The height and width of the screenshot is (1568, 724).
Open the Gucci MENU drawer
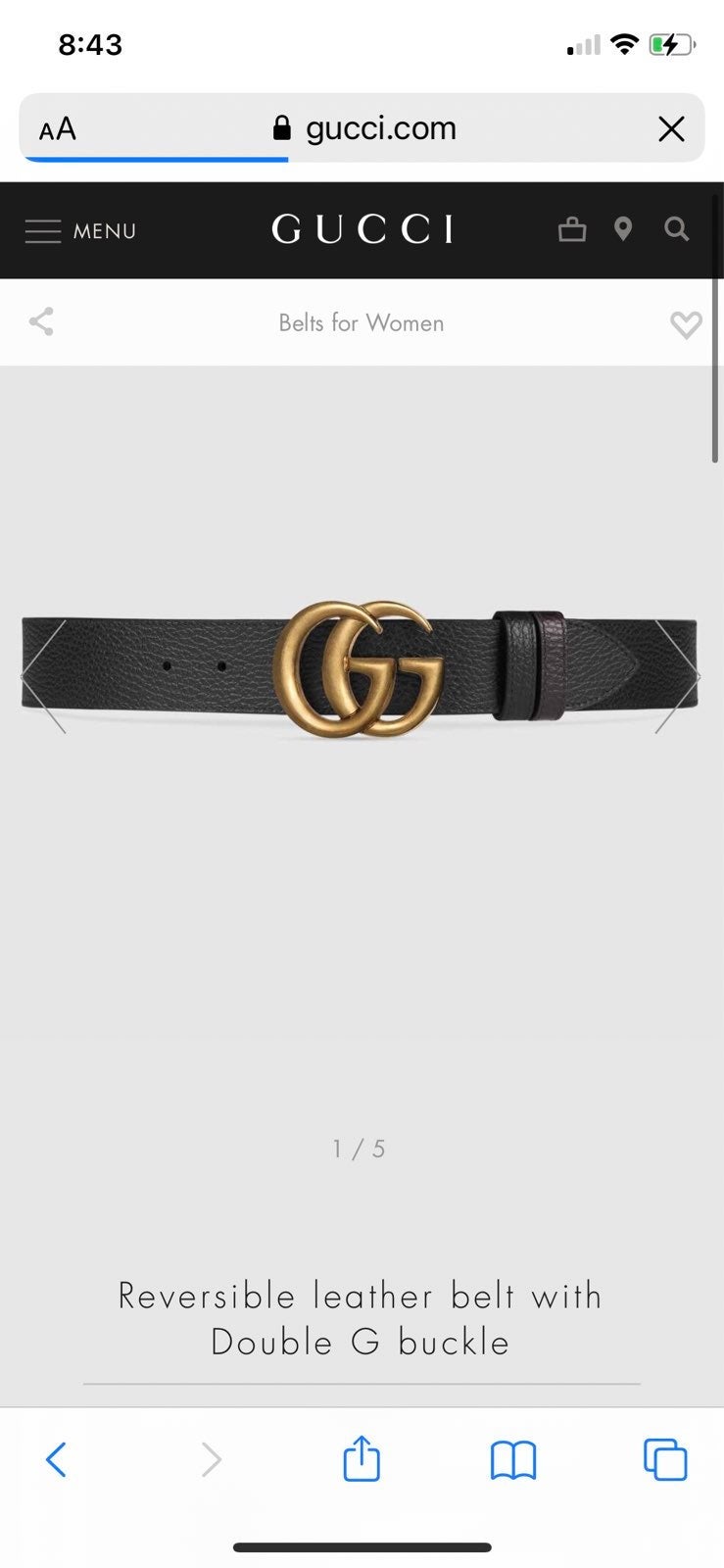coord(80,231)
